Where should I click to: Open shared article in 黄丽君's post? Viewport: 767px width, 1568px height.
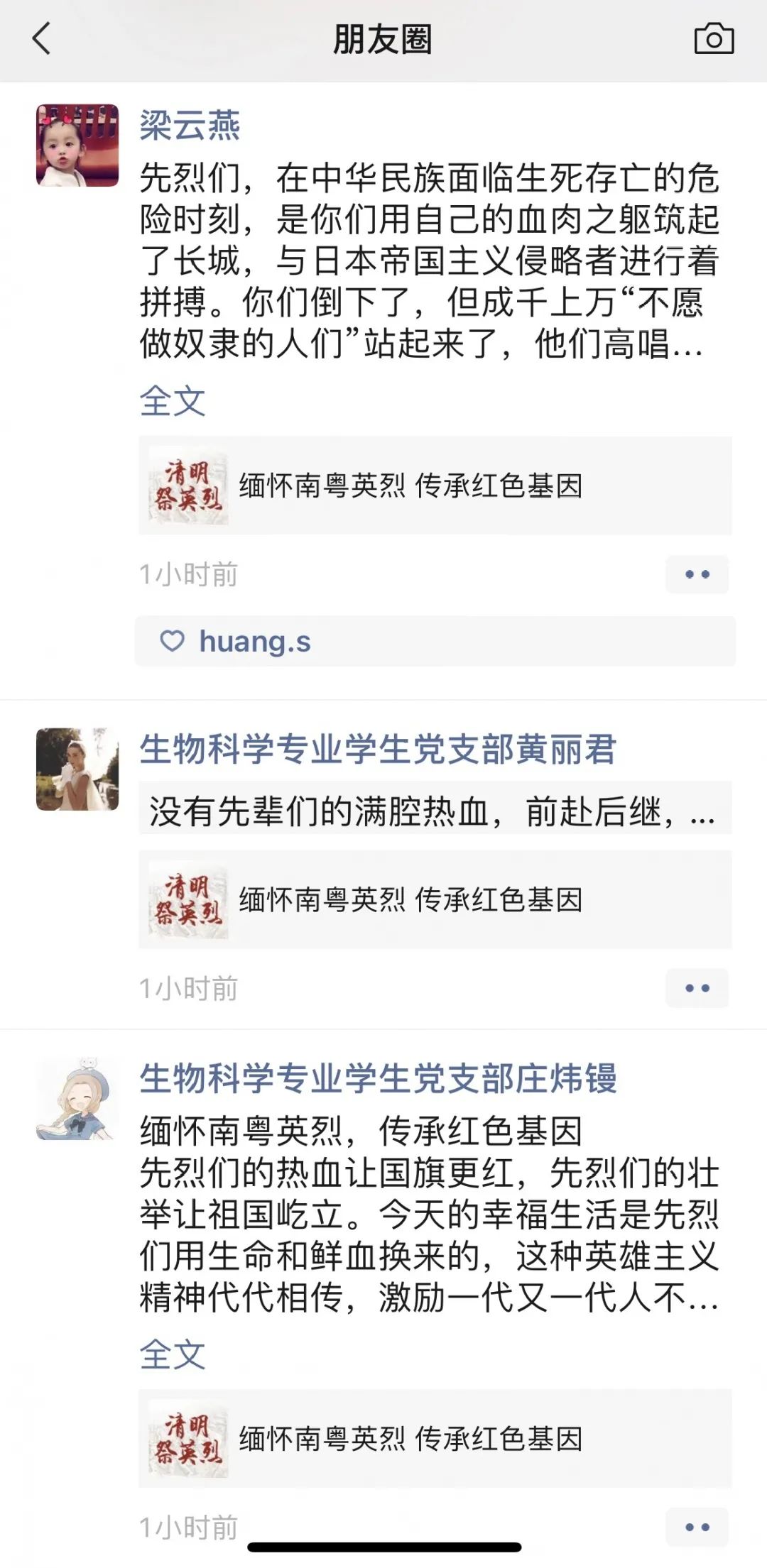[435, 899]
